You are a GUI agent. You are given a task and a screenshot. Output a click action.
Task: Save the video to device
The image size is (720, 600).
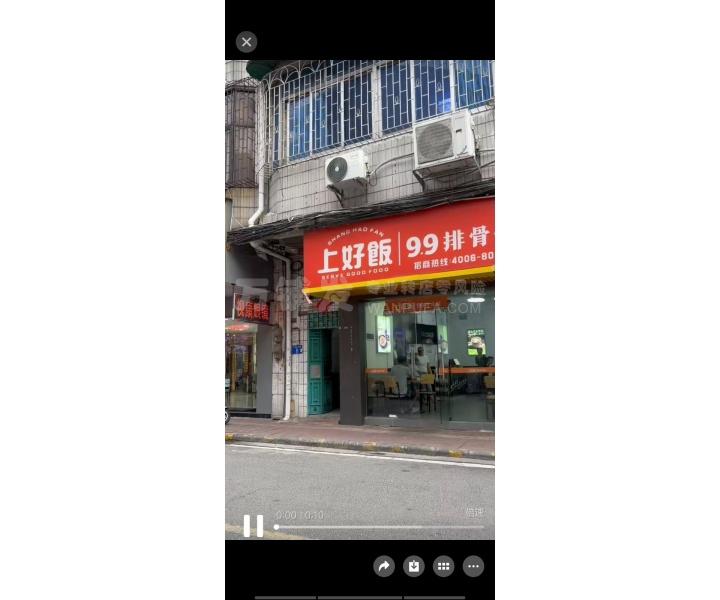click(414, 567)
